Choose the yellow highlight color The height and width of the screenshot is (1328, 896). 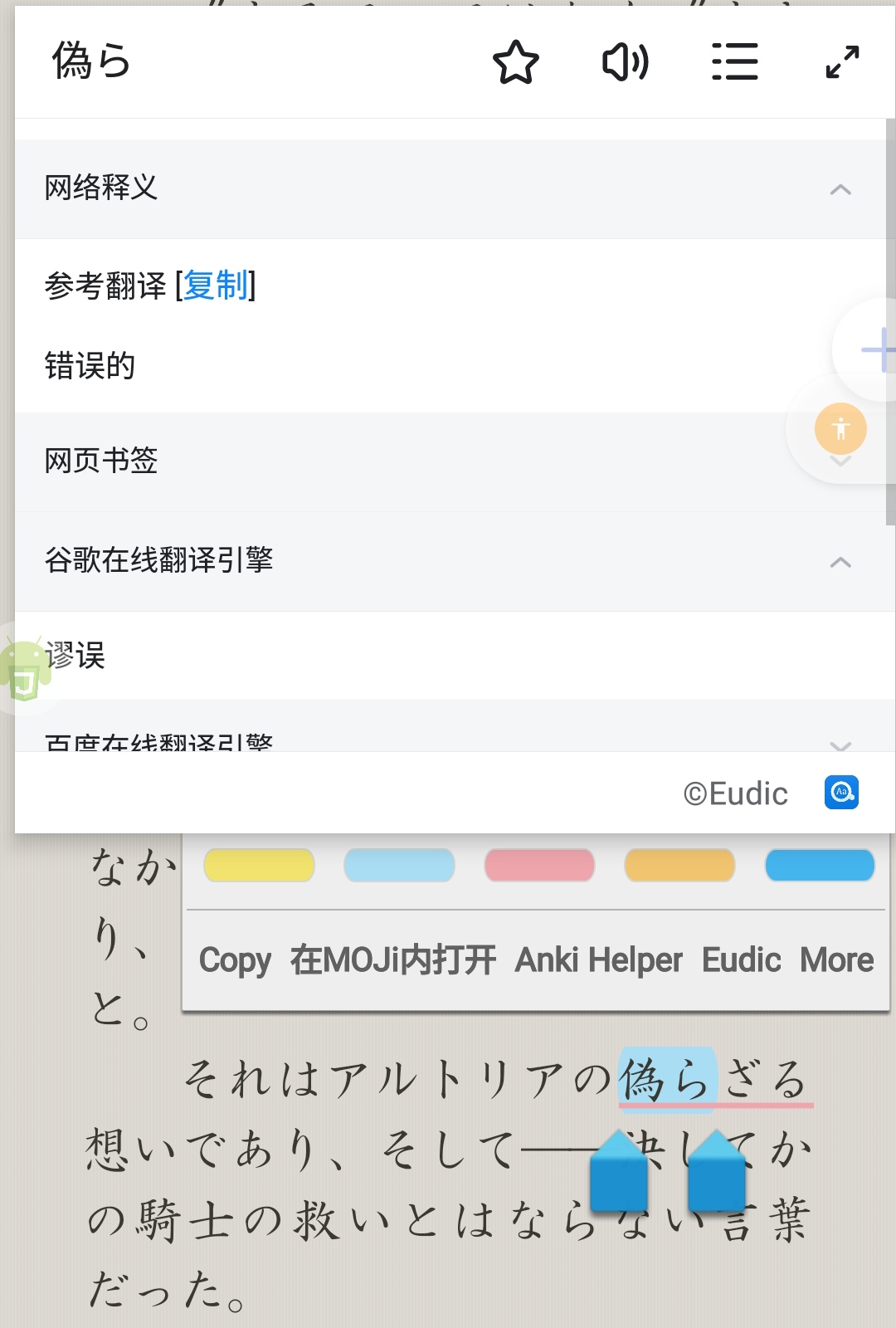coord(259,865)
